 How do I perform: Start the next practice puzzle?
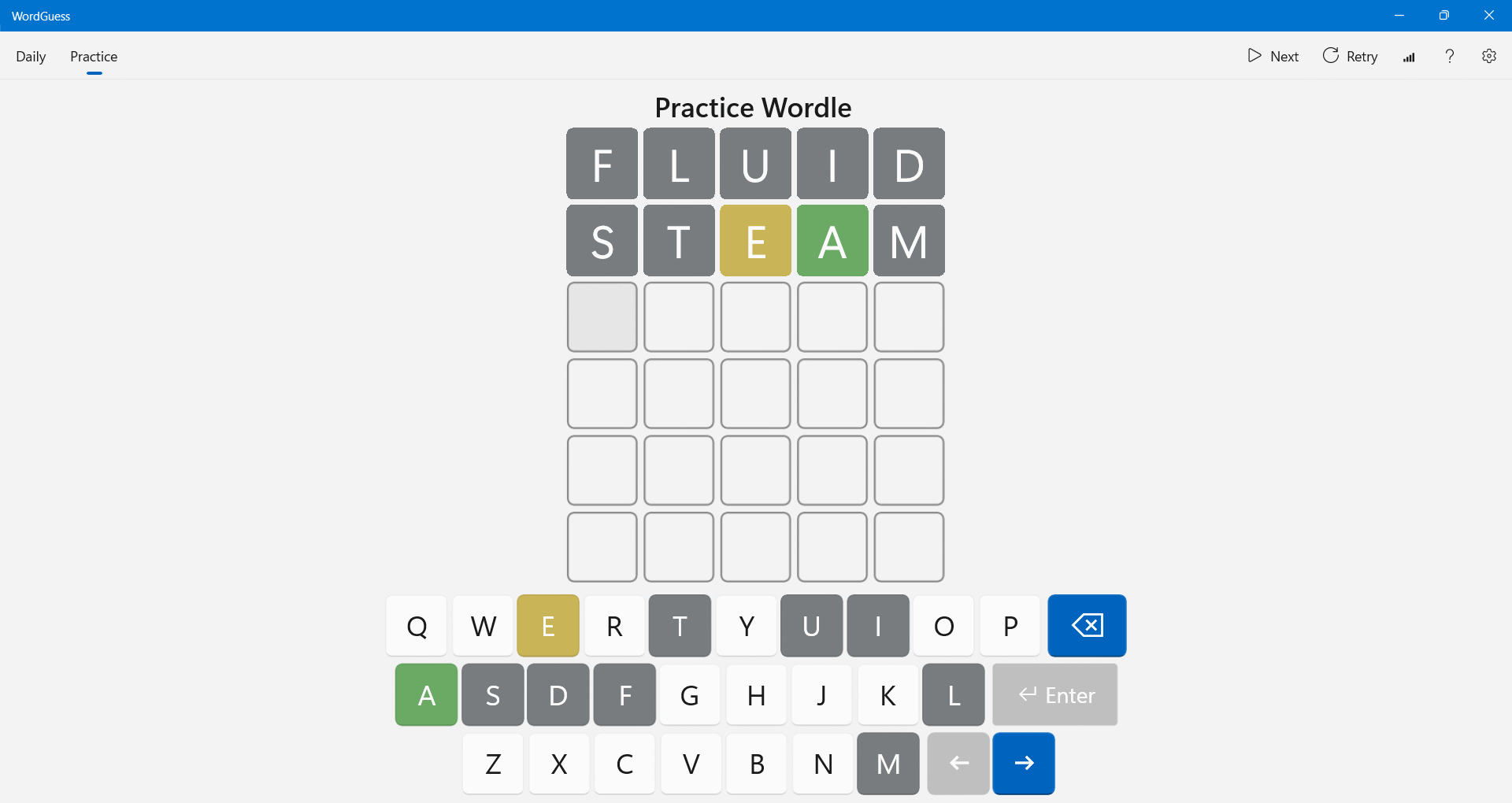(1273, 56)
